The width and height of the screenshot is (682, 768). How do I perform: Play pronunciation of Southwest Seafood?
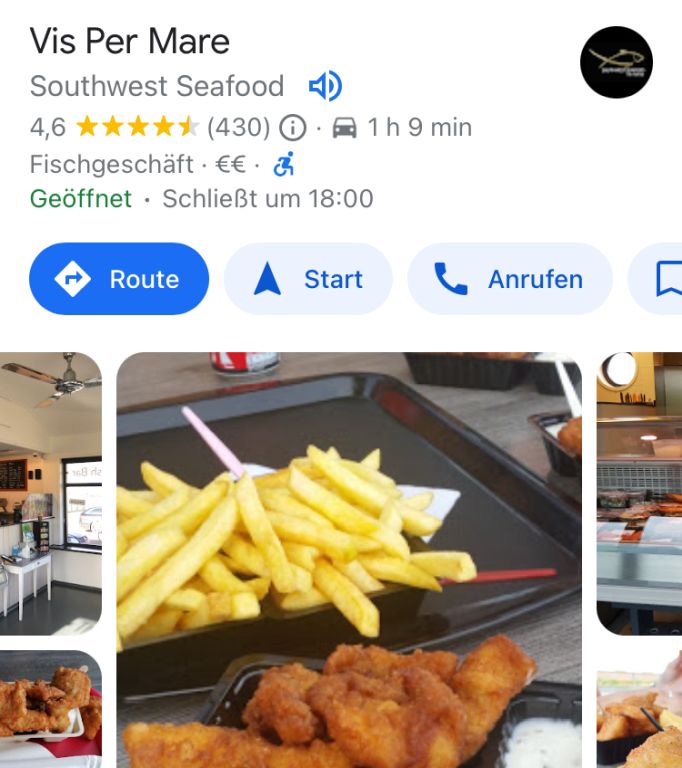pos(325,87)
